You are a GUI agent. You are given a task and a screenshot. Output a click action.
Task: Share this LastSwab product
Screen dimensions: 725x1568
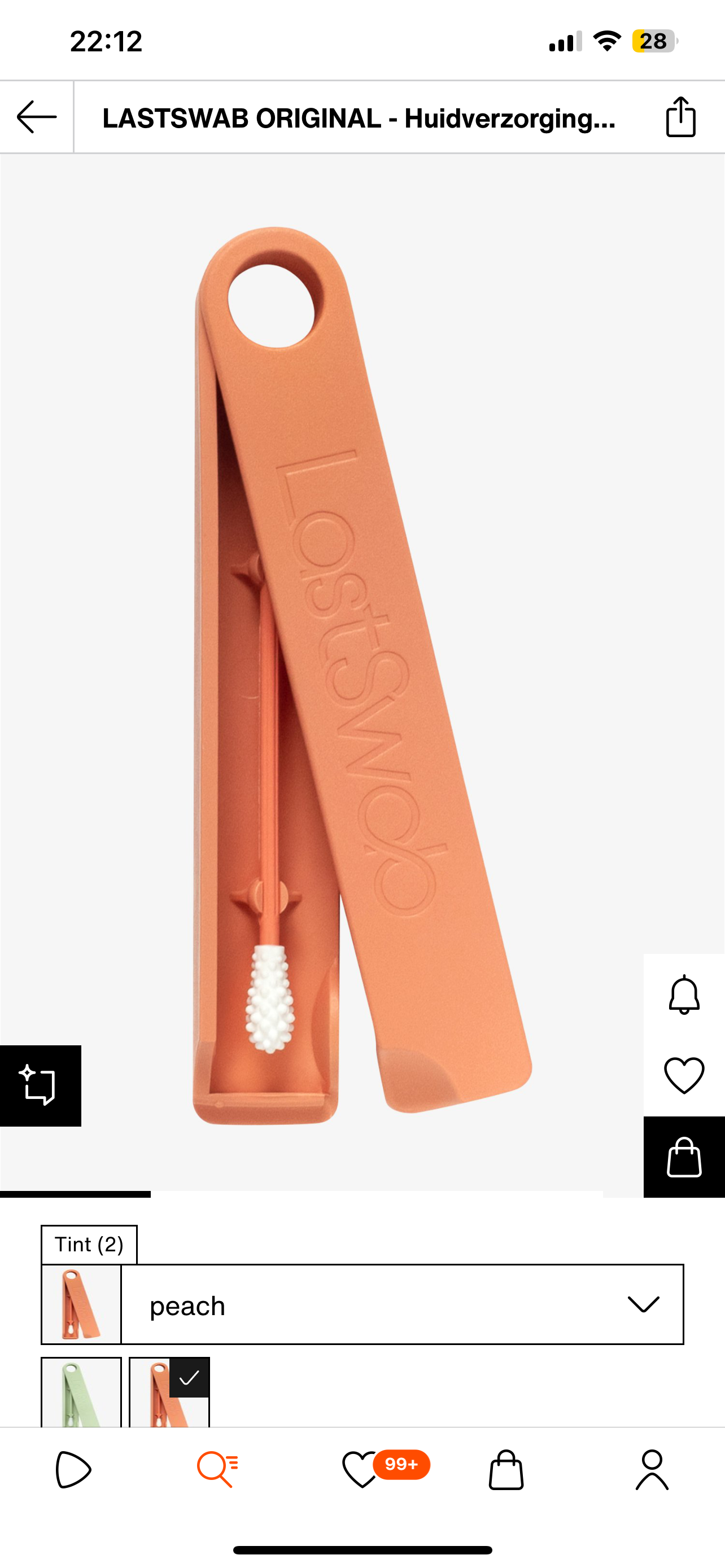pyautogui.click(x=680, y=117)
